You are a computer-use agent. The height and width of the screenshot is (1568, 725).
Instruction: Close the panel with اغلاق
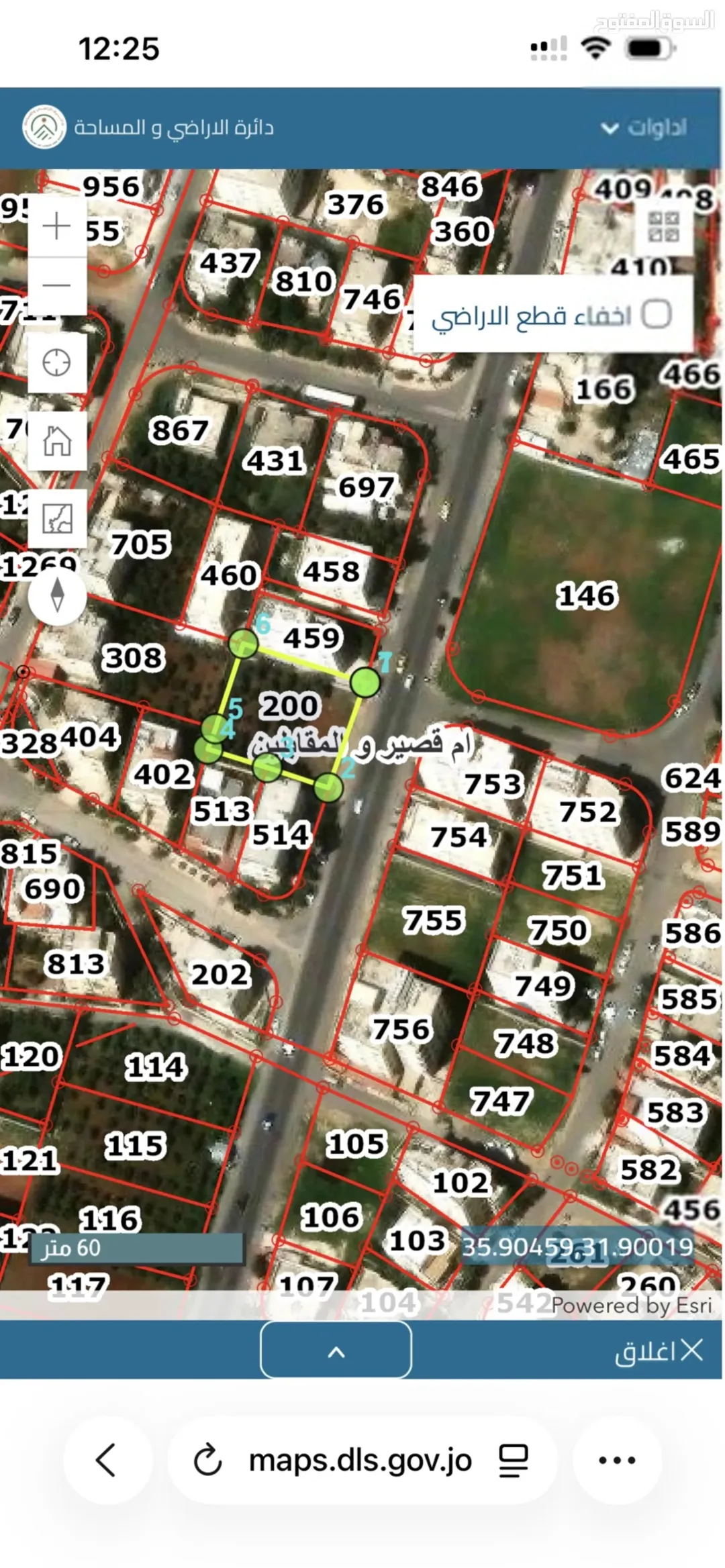[x=659, y=1351]
